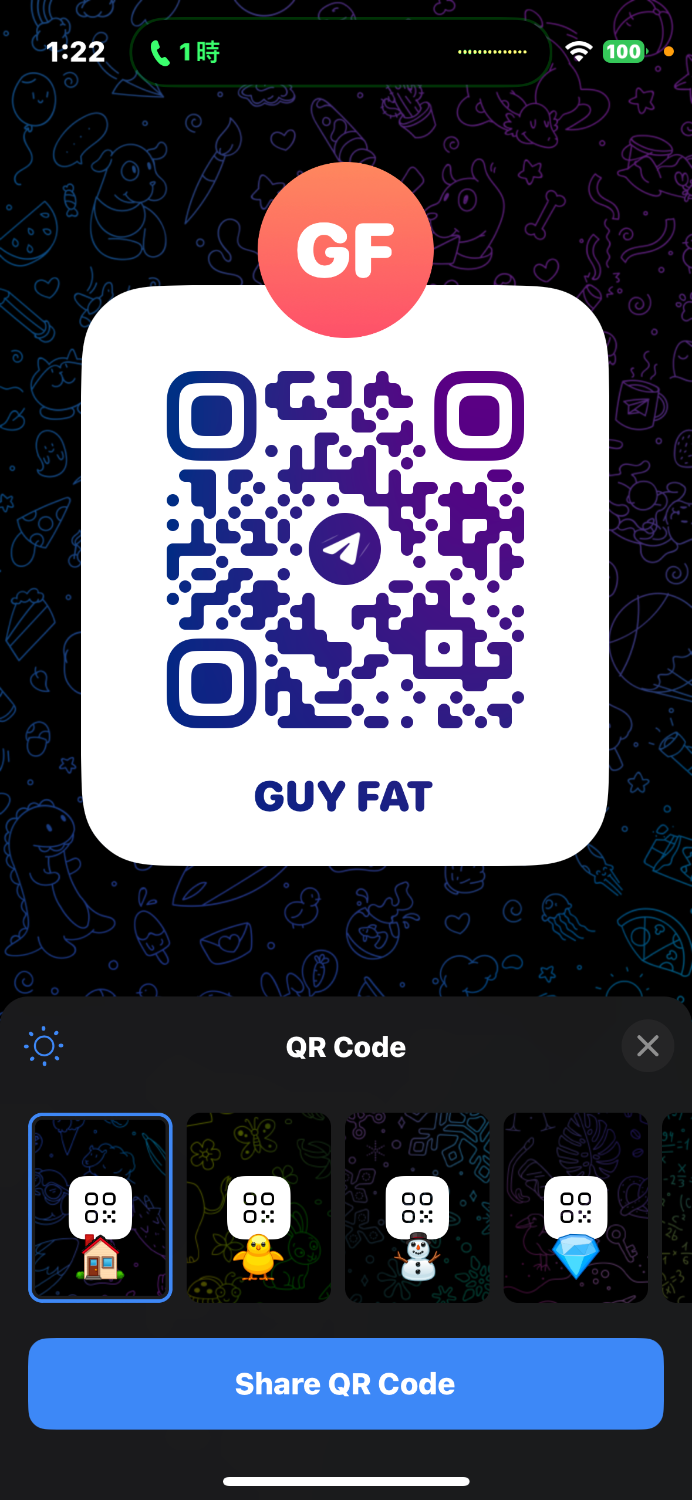Tap the Share QR Code button
The image size is (692, 1500).
coord(346,1384)
